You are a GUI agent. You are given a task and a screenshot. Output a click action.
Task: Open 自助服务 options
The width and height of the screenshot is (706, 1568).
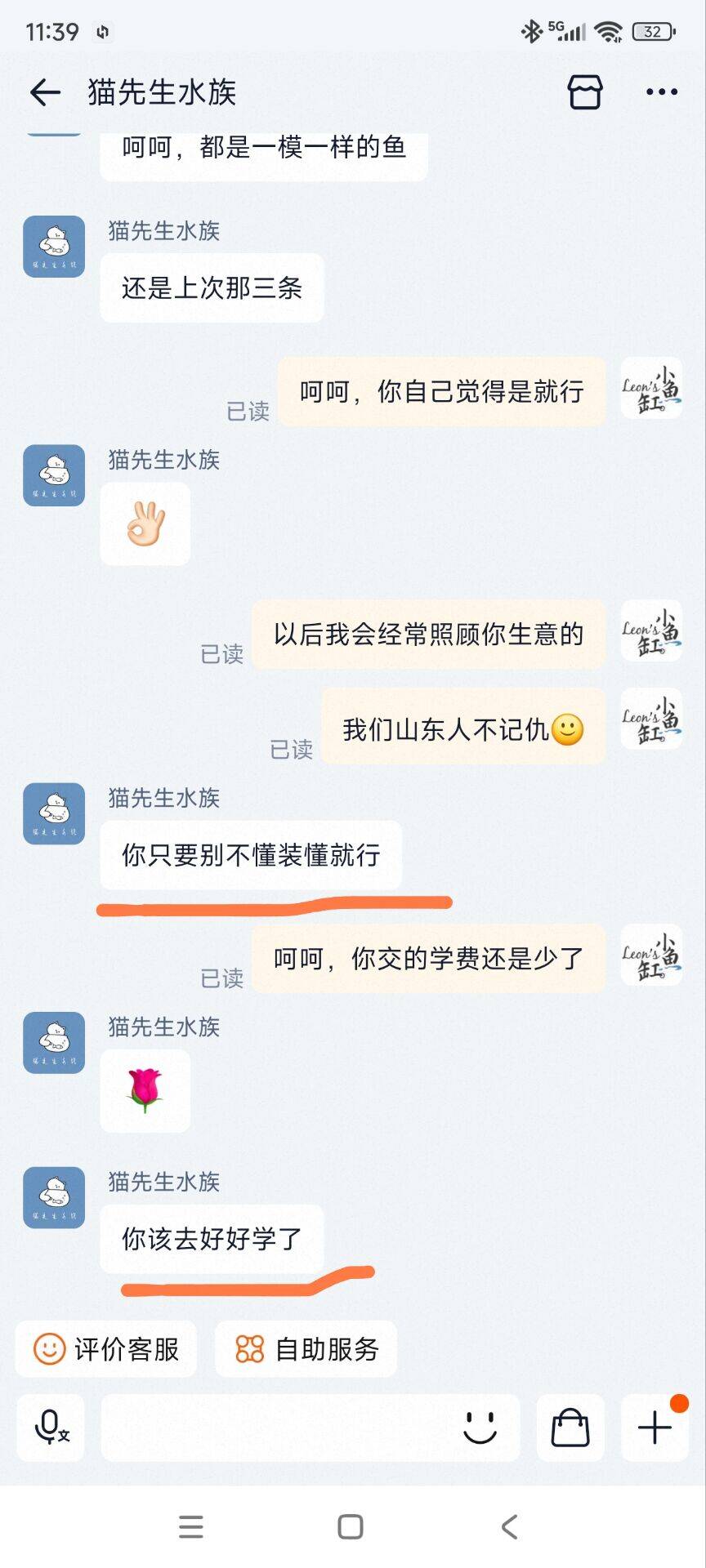[306, 1348]
